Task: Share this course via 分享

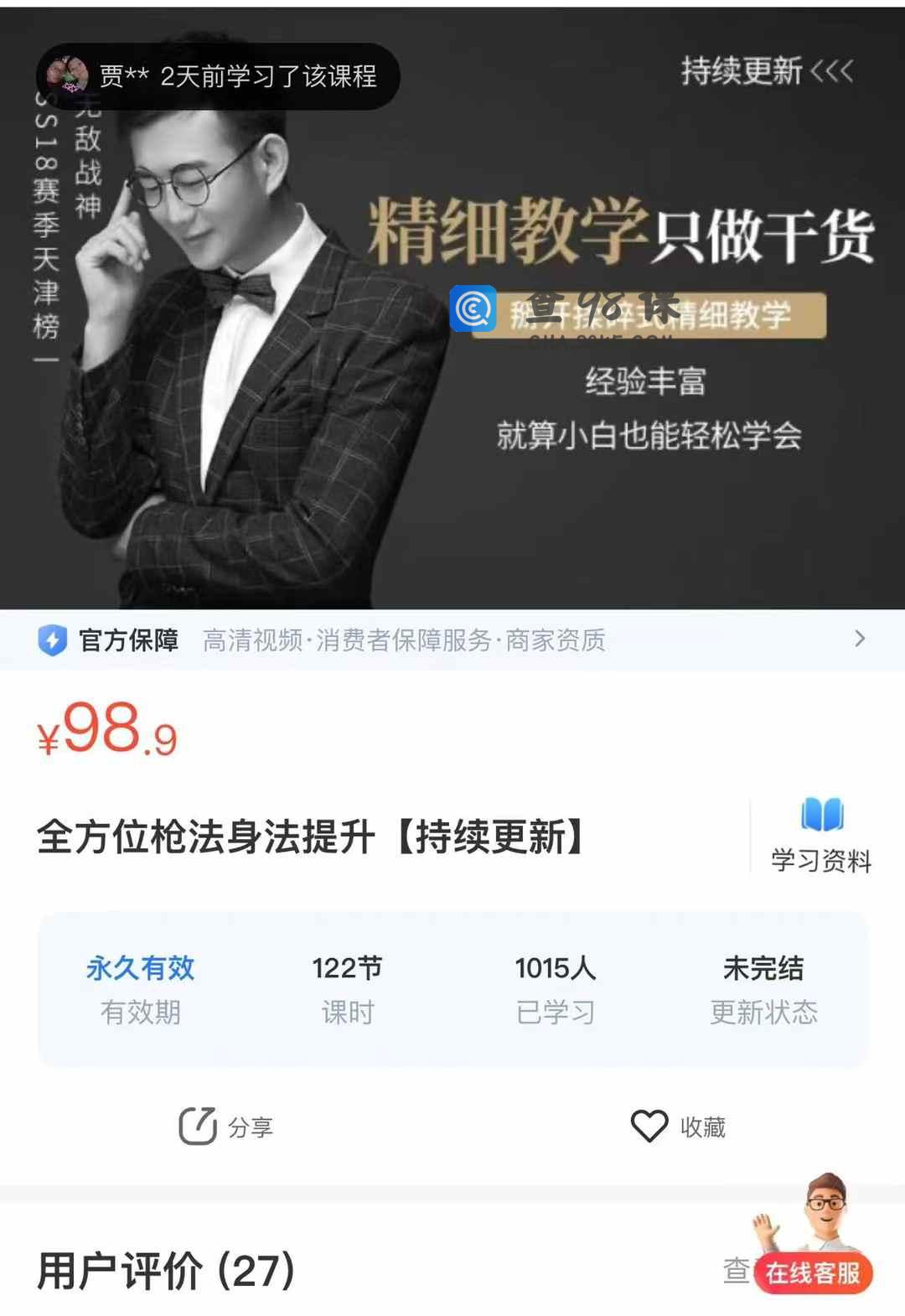Action: point(226,1126)
